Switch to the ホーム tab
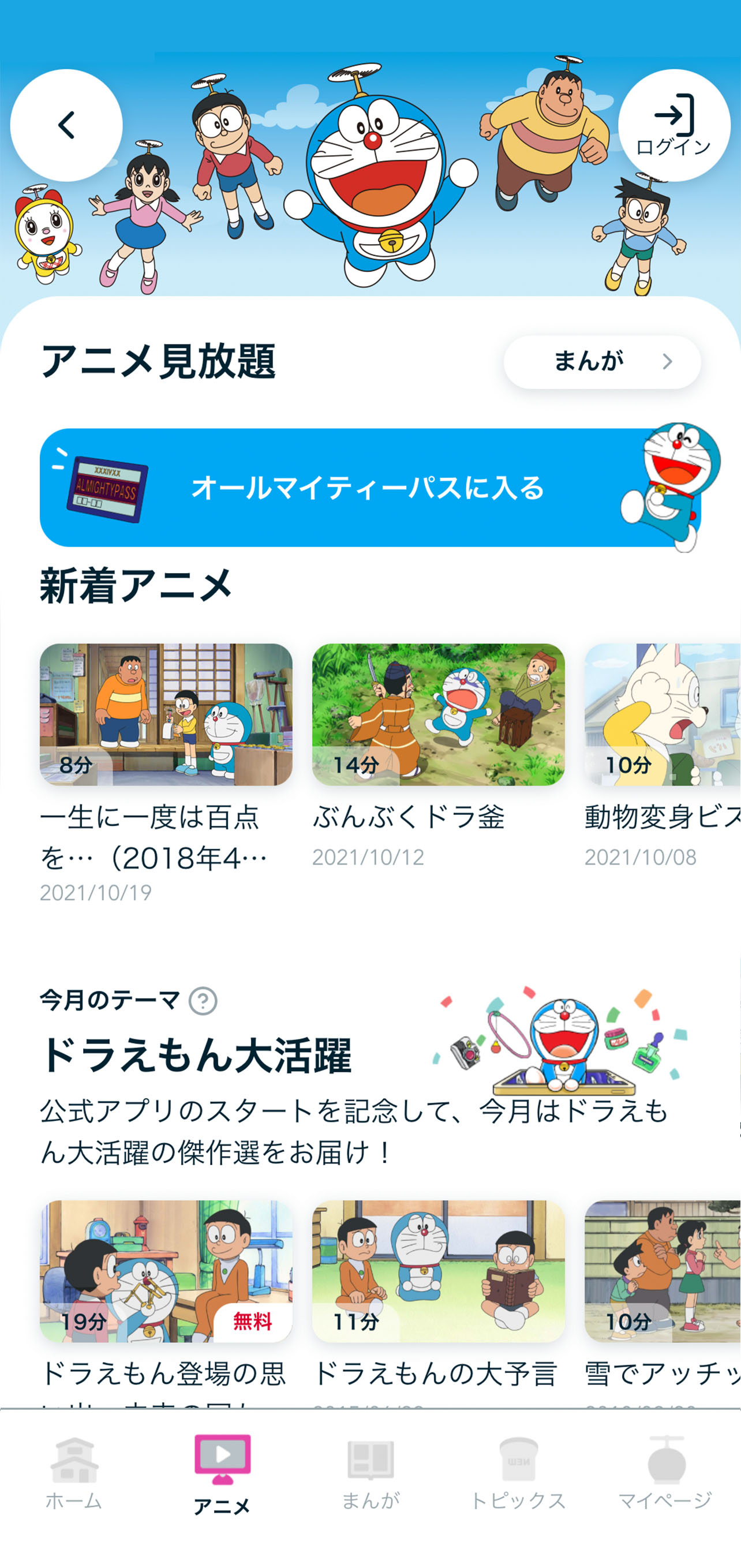The height and width of the screenshot is (1568, 741). click(x=74, y=1473)
